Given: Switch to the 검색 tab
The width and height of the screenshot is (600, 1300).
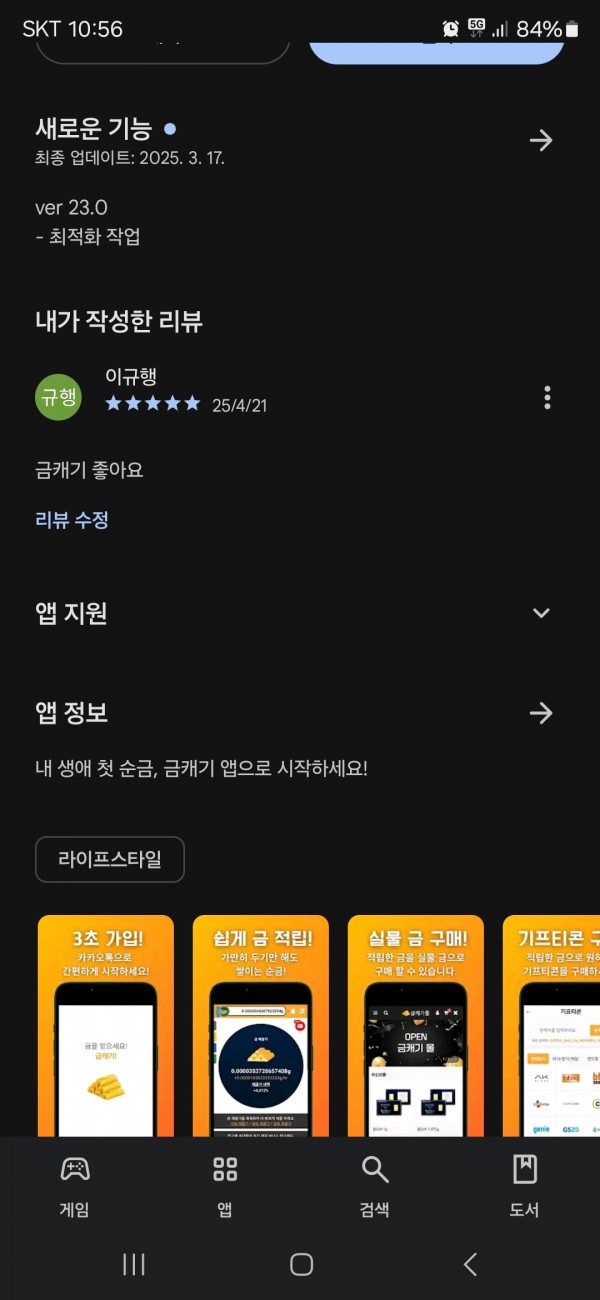Looking at the screenshot, I should click(x=375, y=1186).
